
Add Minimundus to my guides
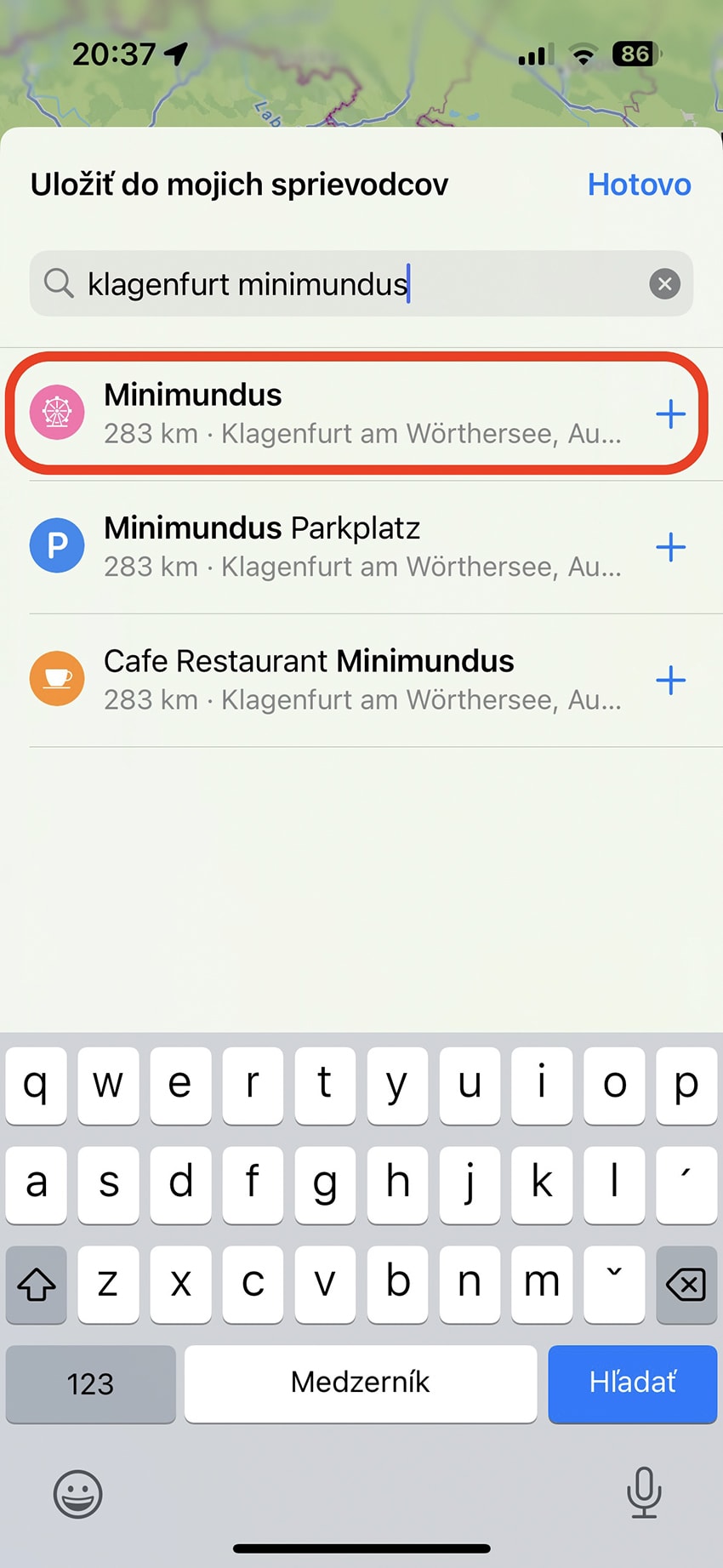click(x=670, y=414)
